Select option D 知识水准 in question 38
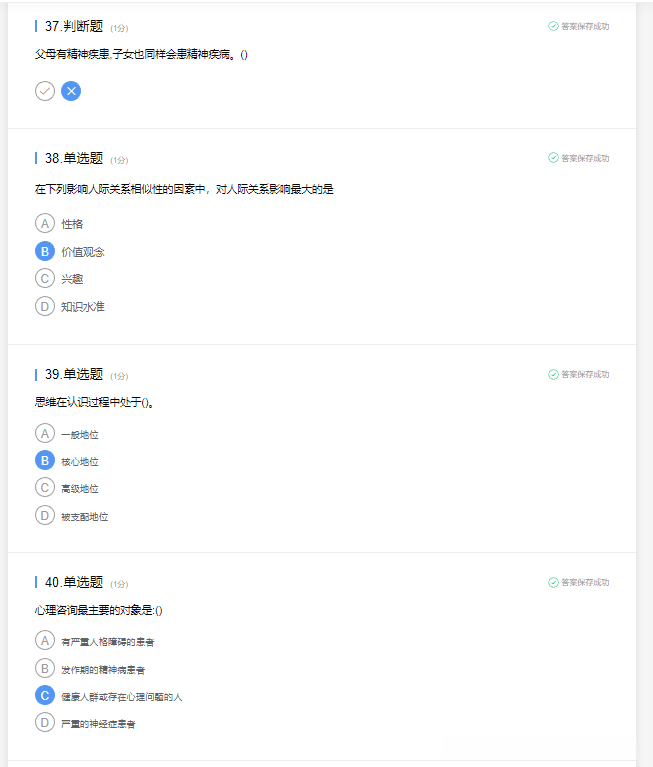The height and width of the screenshot is (767, 653). pyautogui.click(x=45, y=306)
